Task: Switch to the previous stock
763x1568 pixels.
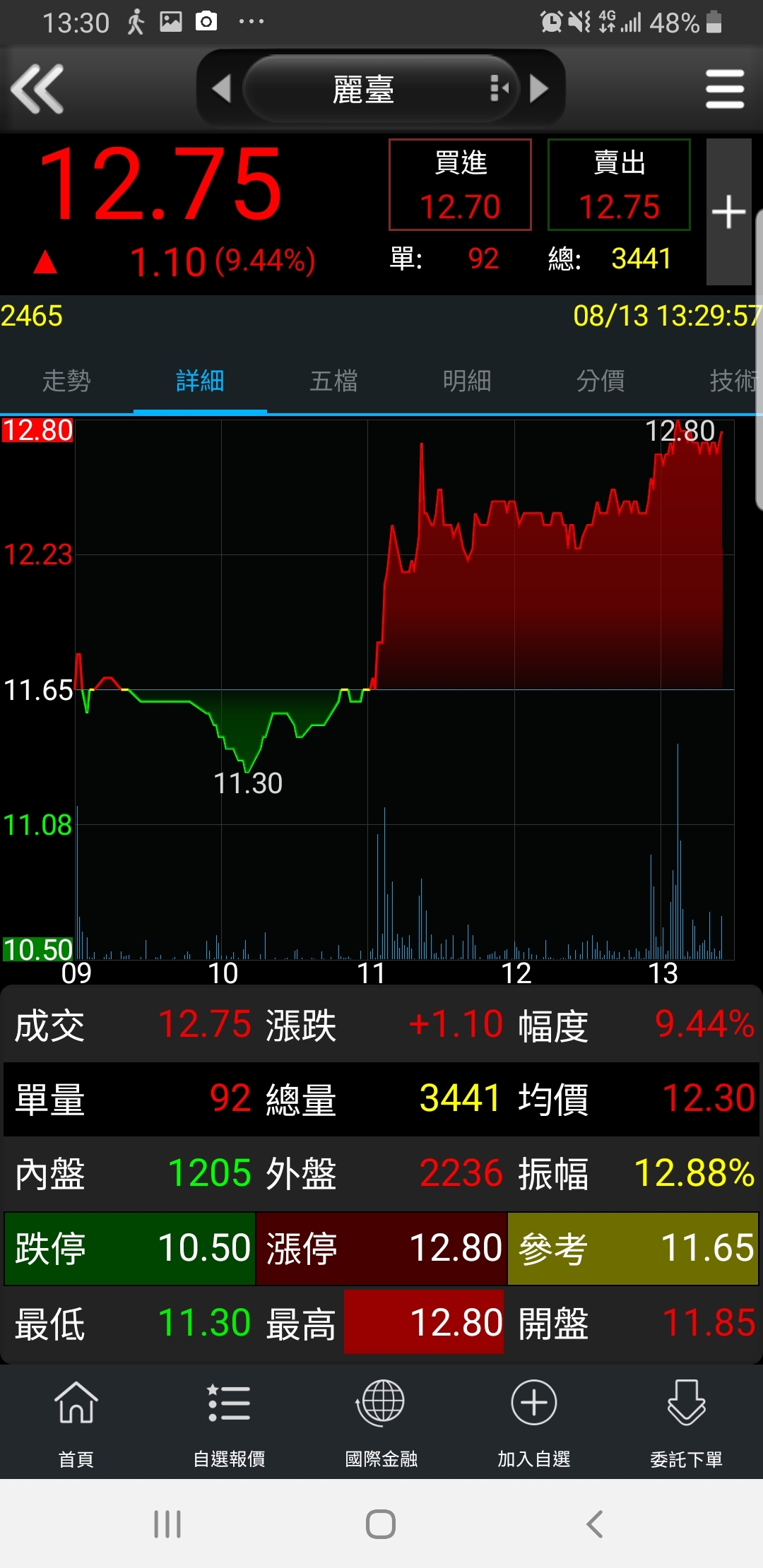Action: [x=222, y=89]
